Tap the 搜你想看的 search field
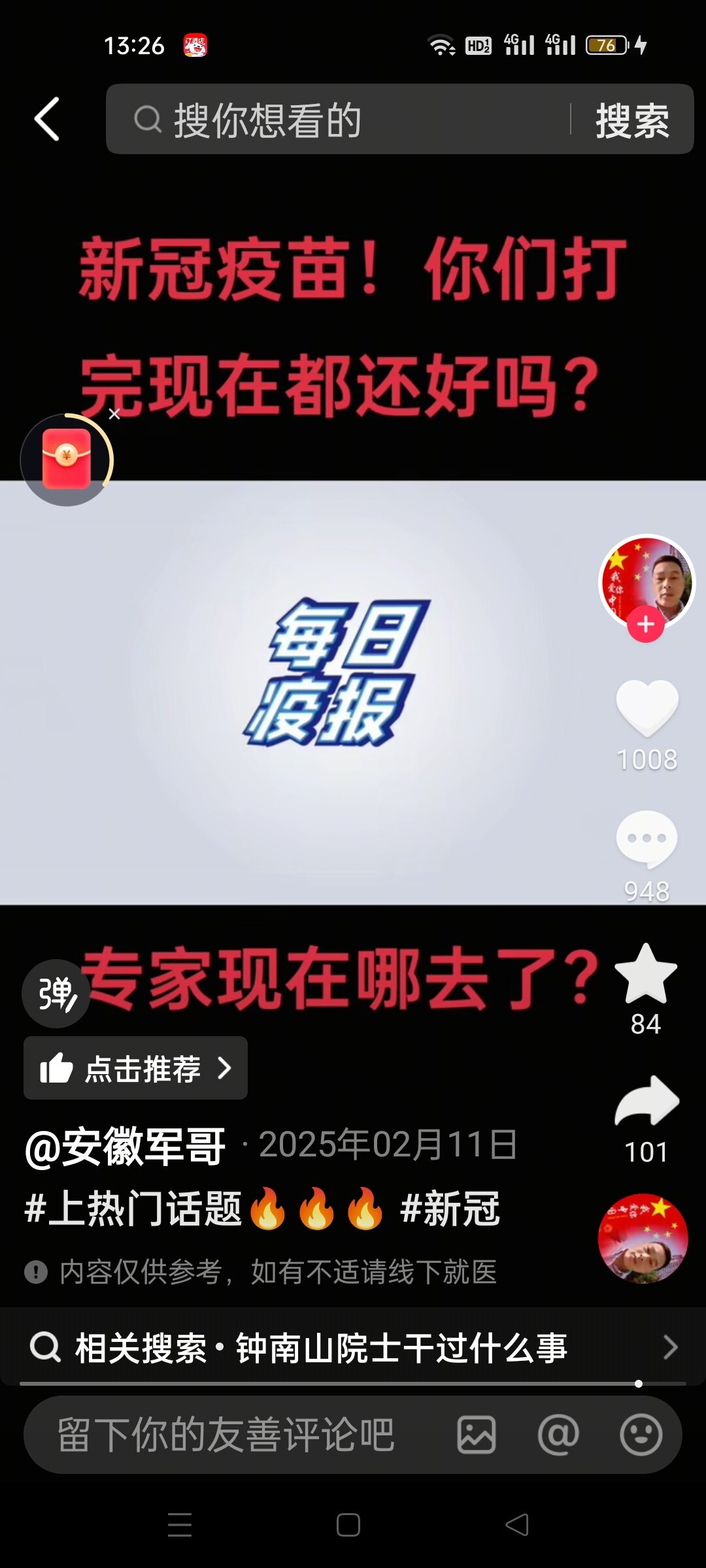Screen dimensions: 706x1568 pos(340,120)
